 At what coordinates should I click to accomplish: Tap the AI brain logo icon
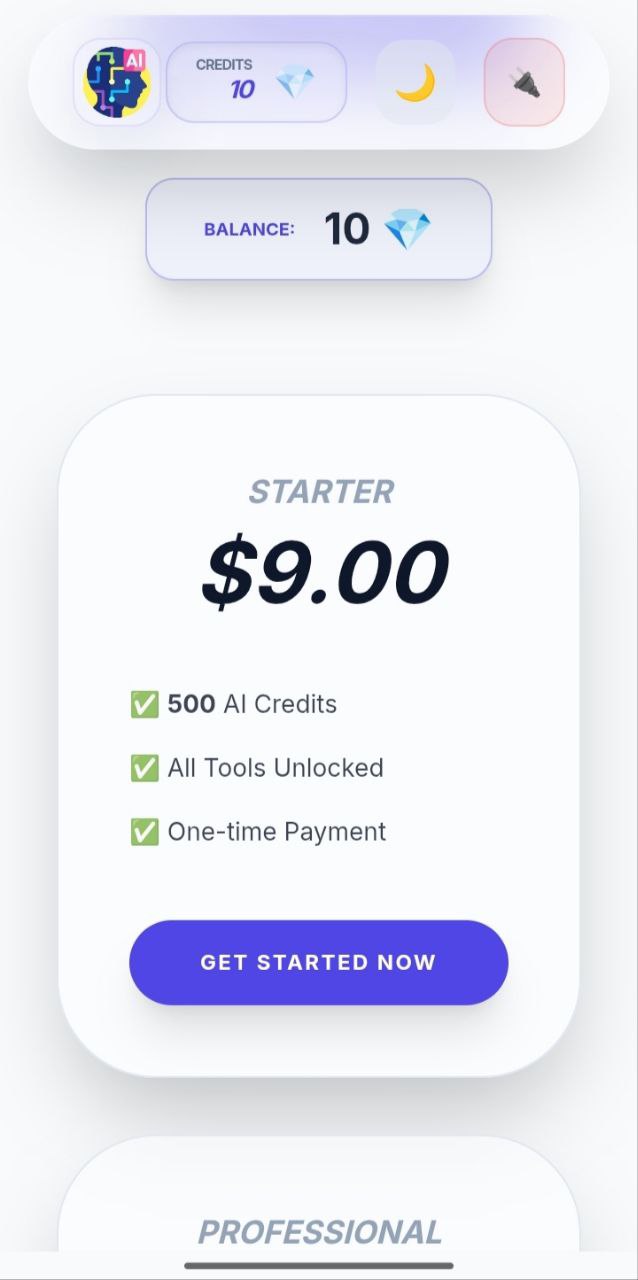point(117,82)
